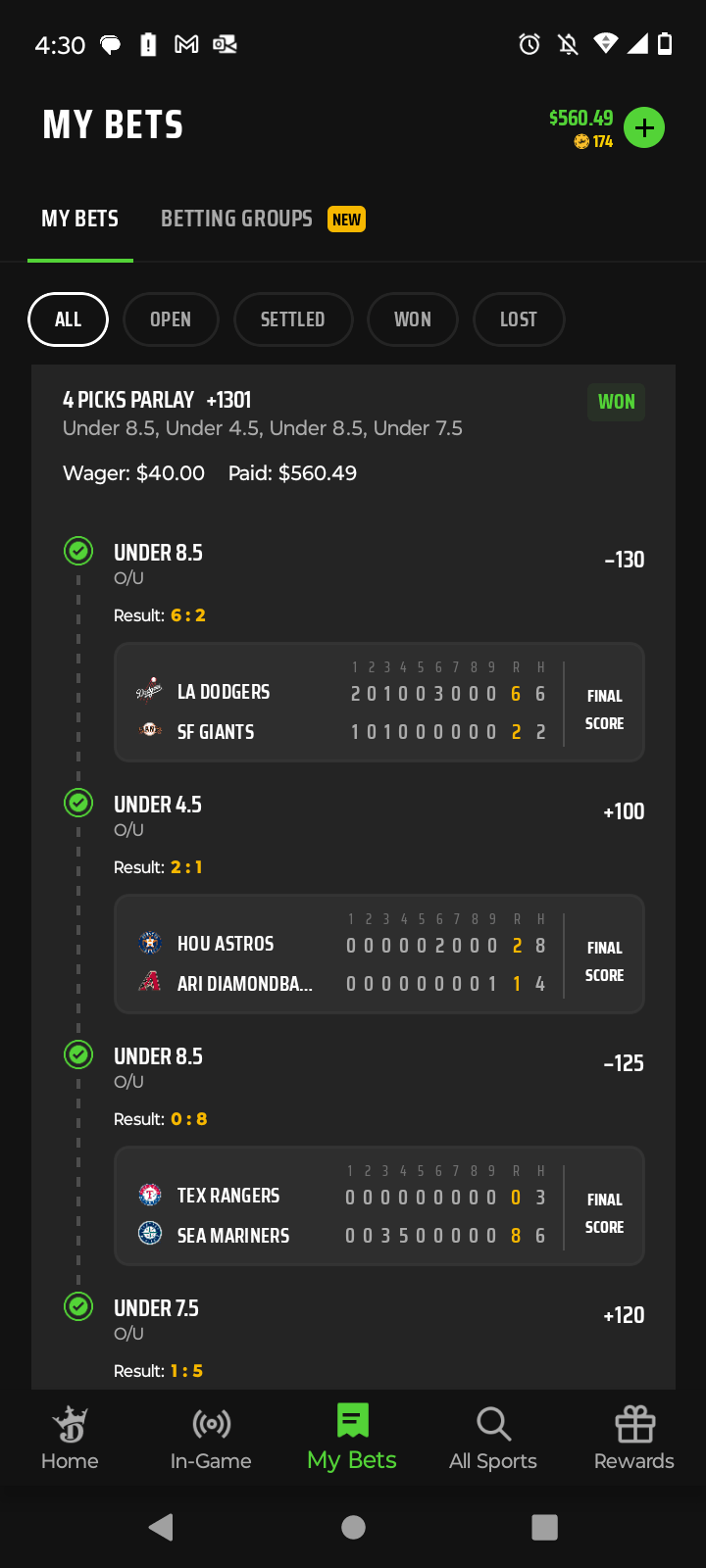Tap the Rewards gift icon
This screenshot has width=706, height=1568.
633,1423
